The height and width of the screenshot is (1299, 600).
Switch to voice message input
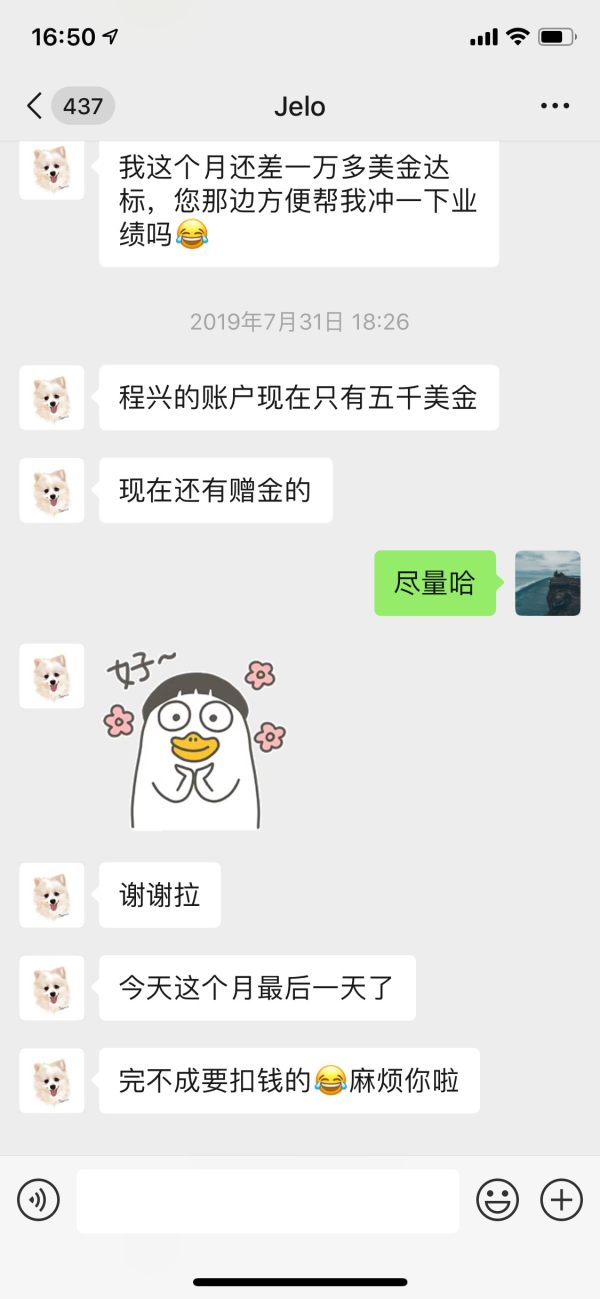coord(39,1199)
